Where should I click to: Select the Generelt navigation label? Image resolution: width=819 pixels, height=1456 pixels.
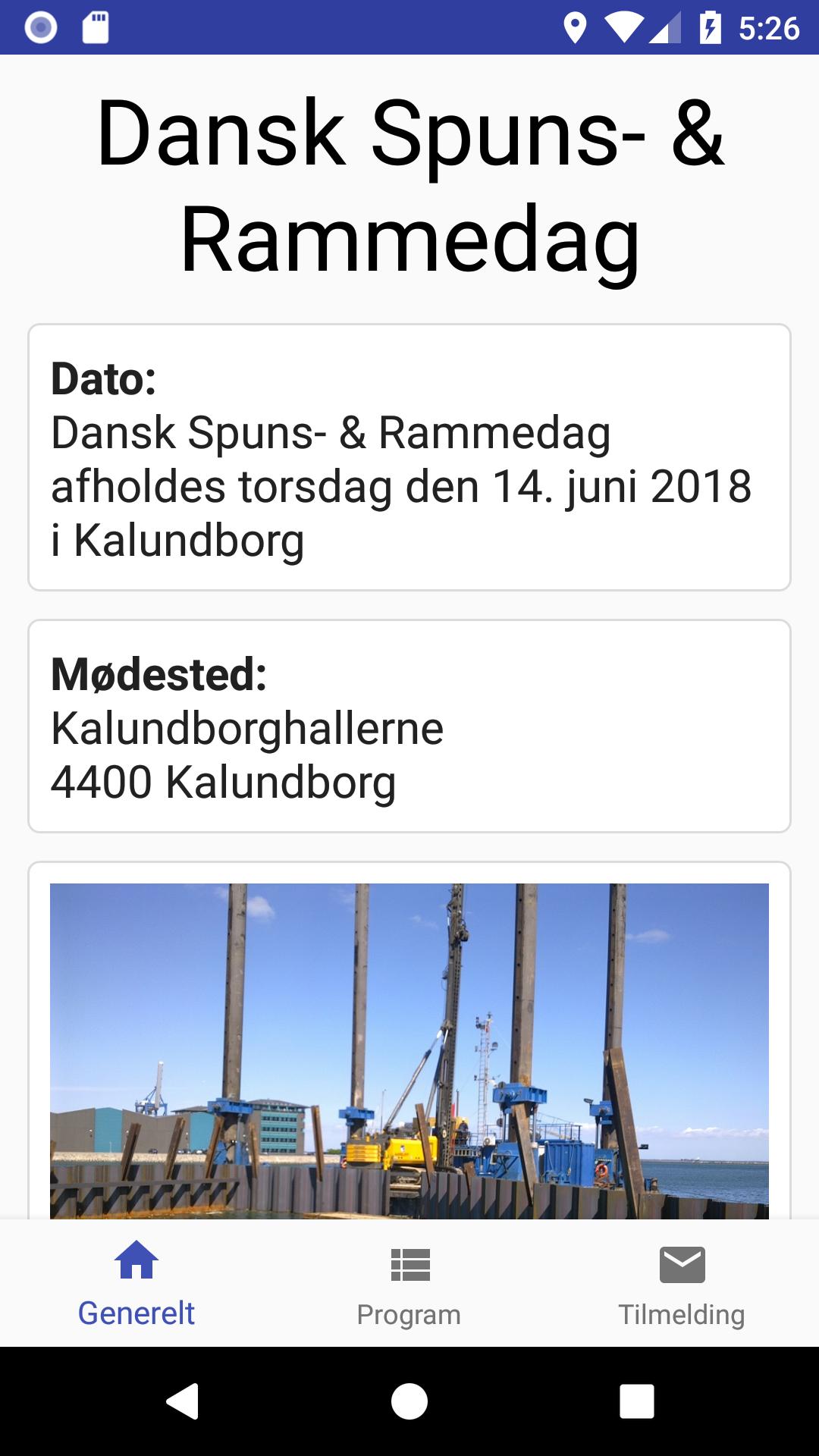[135, 1313]
